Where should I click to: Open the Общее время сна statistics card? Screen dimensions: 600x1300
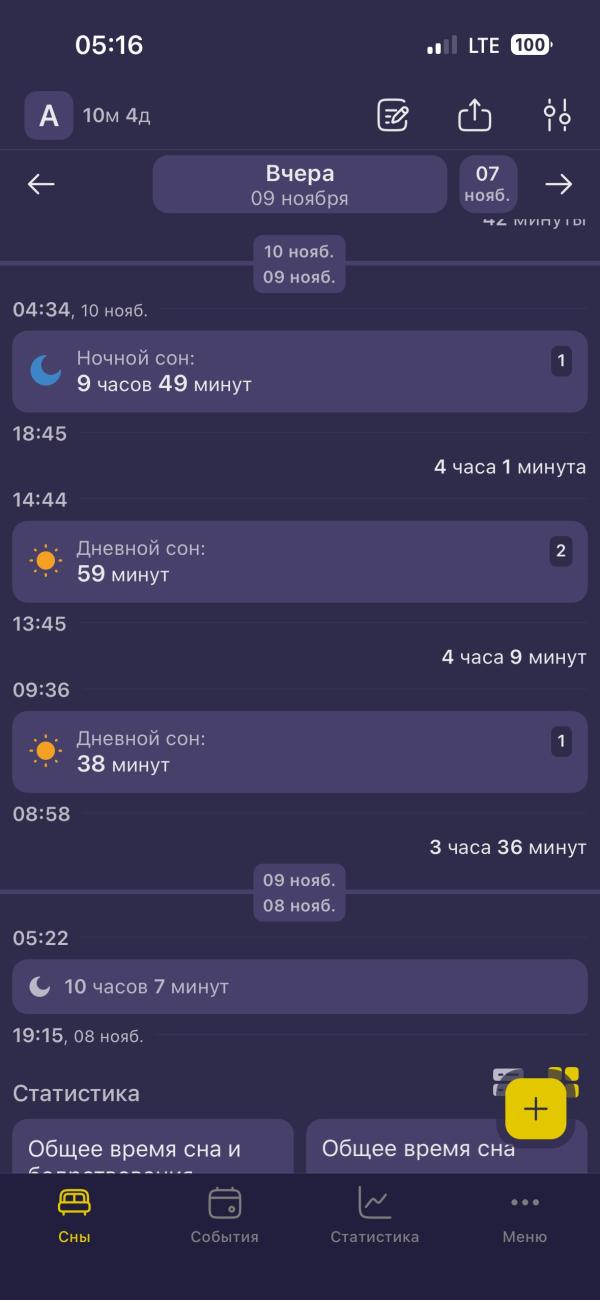[x=447, y=1146]
